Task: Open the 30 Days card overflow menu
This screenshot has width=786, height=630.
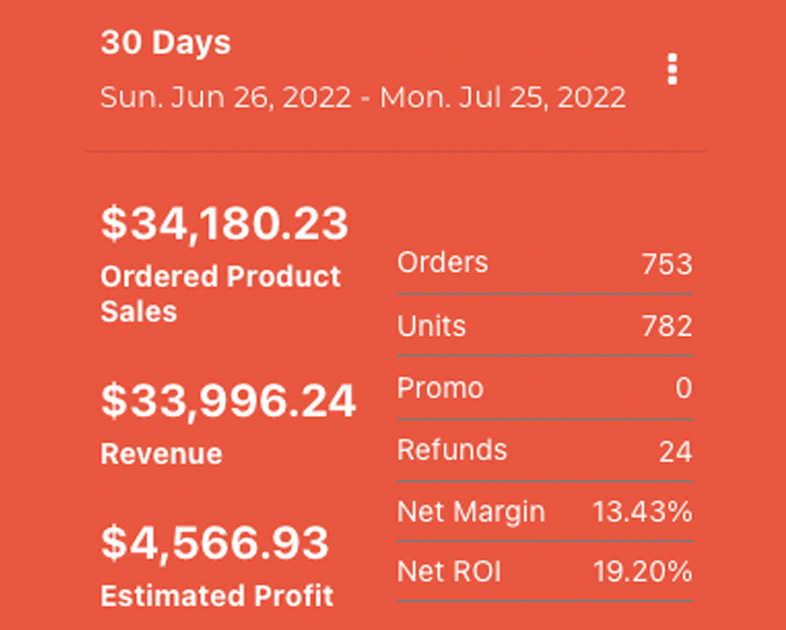Action: click(x=672, y=69)
